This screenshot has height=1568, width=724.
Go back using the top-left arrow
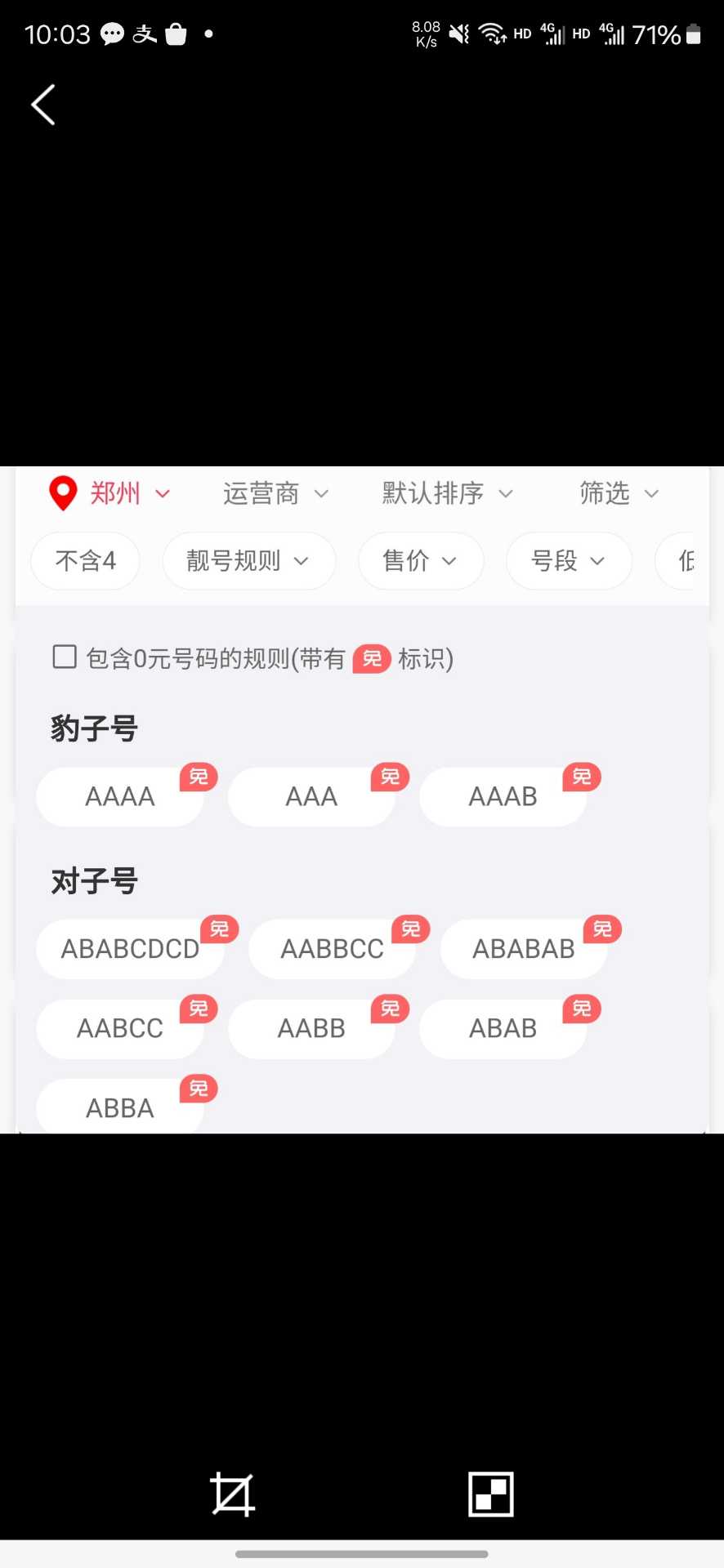click(43, 105)
